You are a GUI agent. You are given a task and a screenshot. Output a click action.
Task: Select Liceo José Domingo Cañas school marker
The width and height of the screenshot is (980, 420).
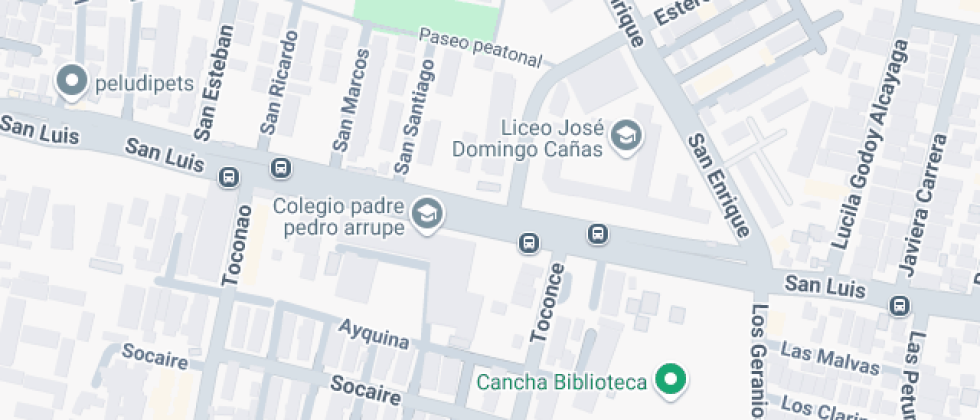point(627,135)
